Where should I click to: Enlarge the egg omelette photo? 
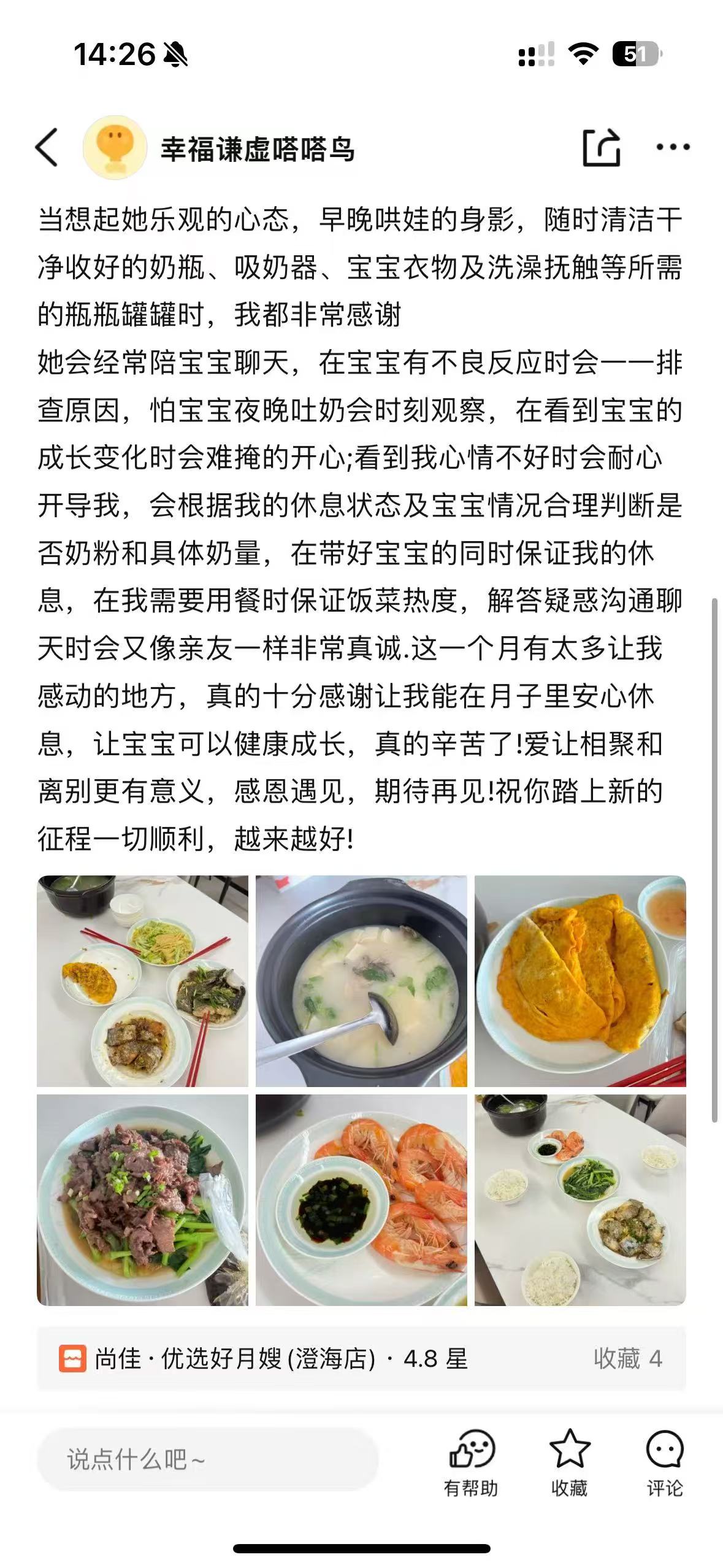pyautogui.click(x=580, y=981)
